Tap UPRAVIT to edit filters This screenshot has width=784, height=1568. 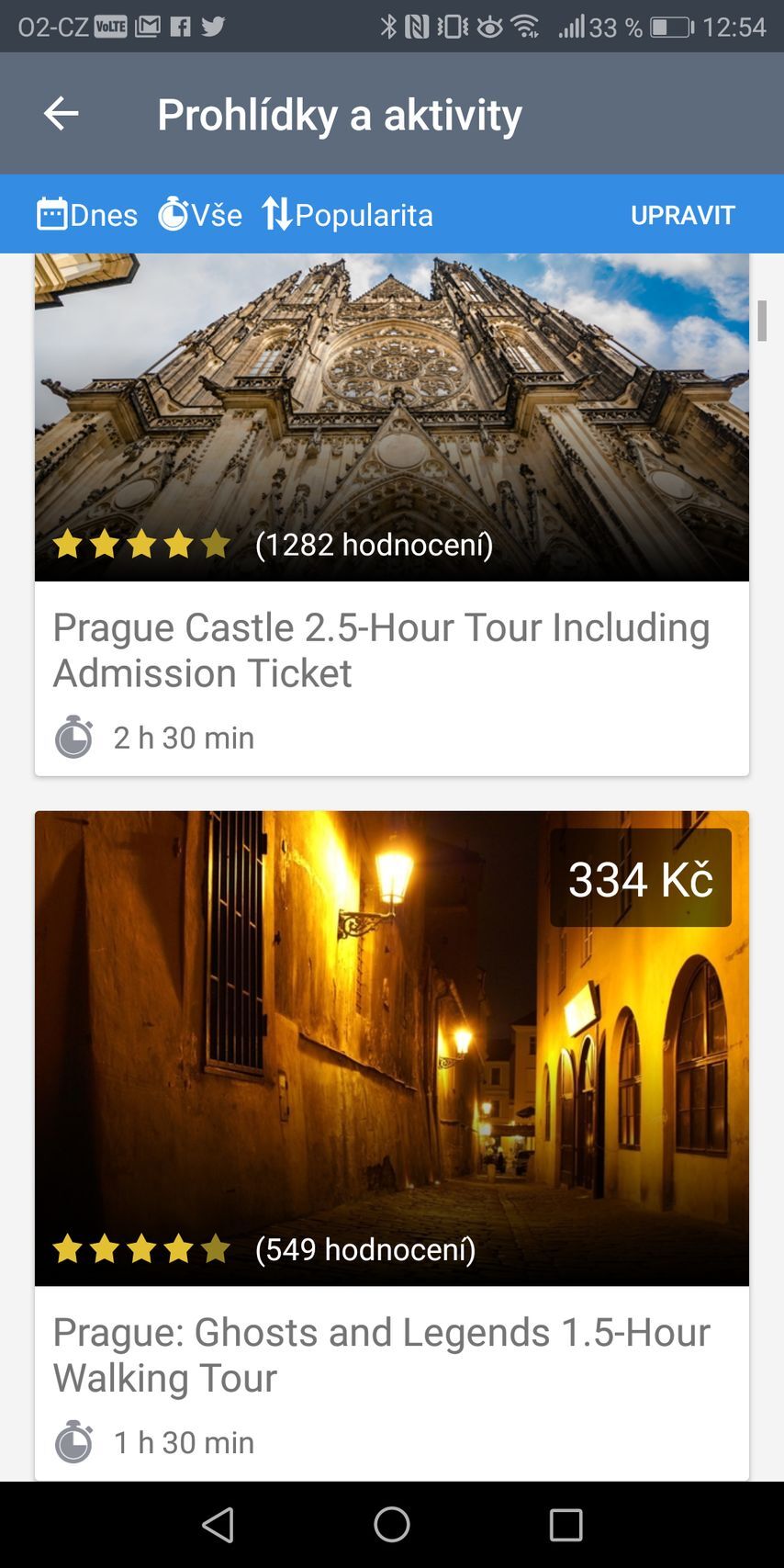click(x=683, y=214)
